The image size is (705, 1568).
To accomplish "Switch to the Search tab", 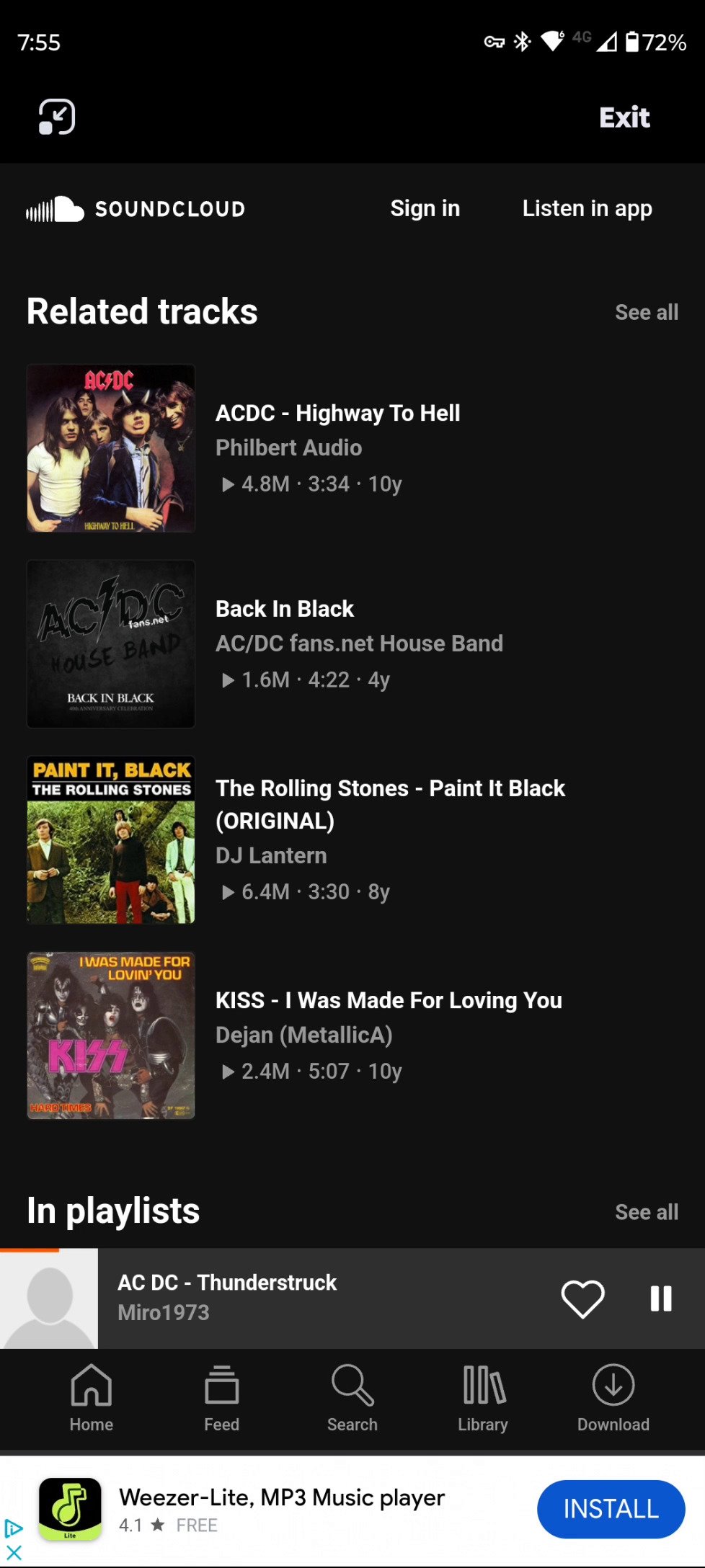I will coord(352,1398).
